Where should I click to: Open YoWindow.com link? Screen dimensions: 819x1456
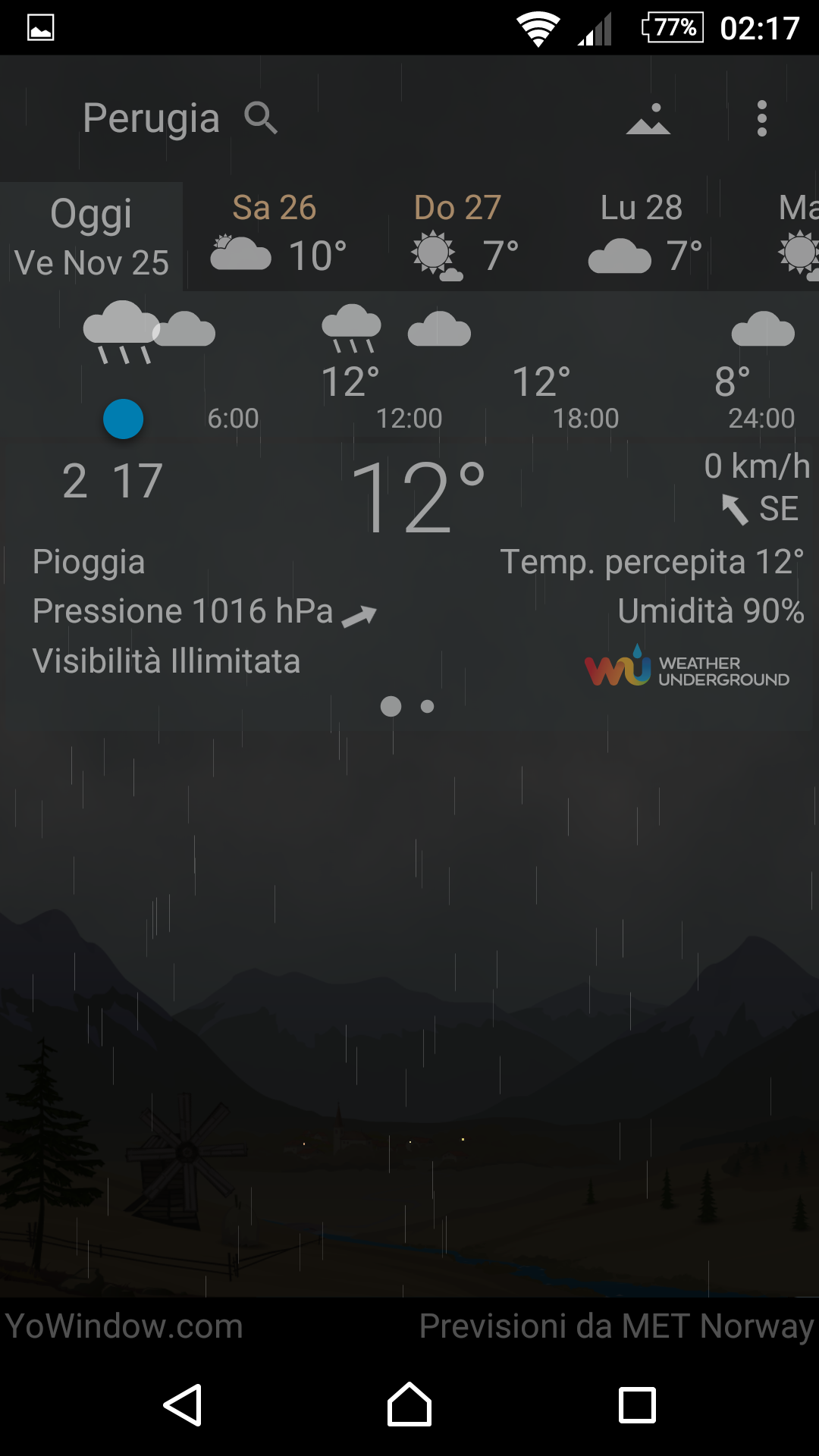pyautogui.click(x=124, y=1326)
